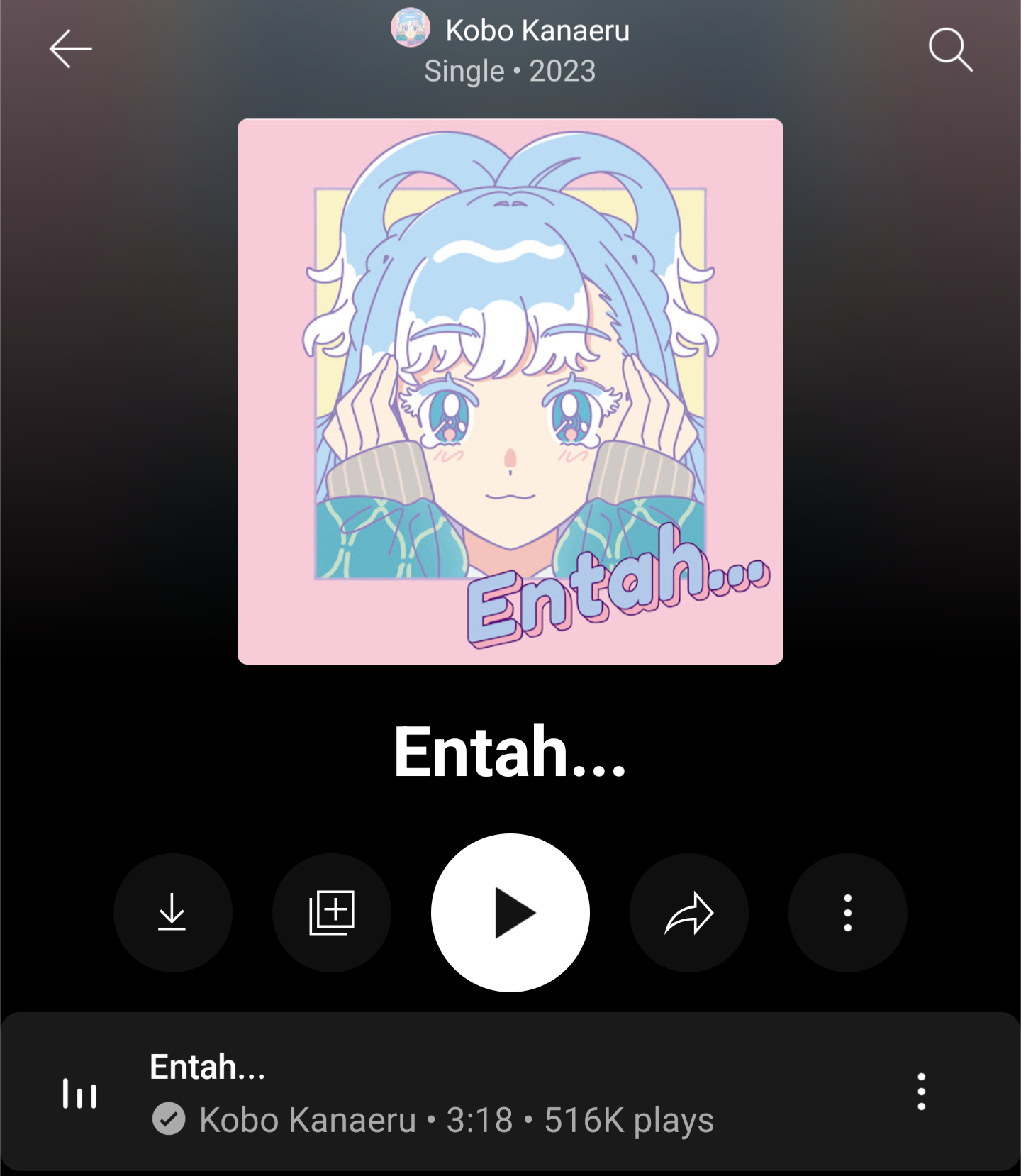The height and width of the screenshot is (1176, 1021).
Task: Download the Entah... single
Action: click(172, 912)
